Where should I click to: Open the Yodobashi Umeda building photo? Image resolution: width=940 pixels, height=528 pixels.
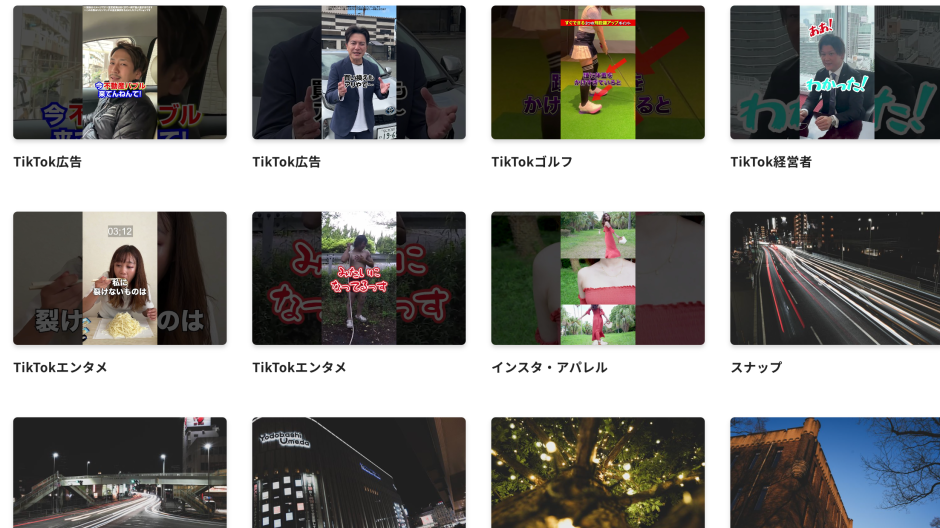pyautogui.click(x=358, y=473)
